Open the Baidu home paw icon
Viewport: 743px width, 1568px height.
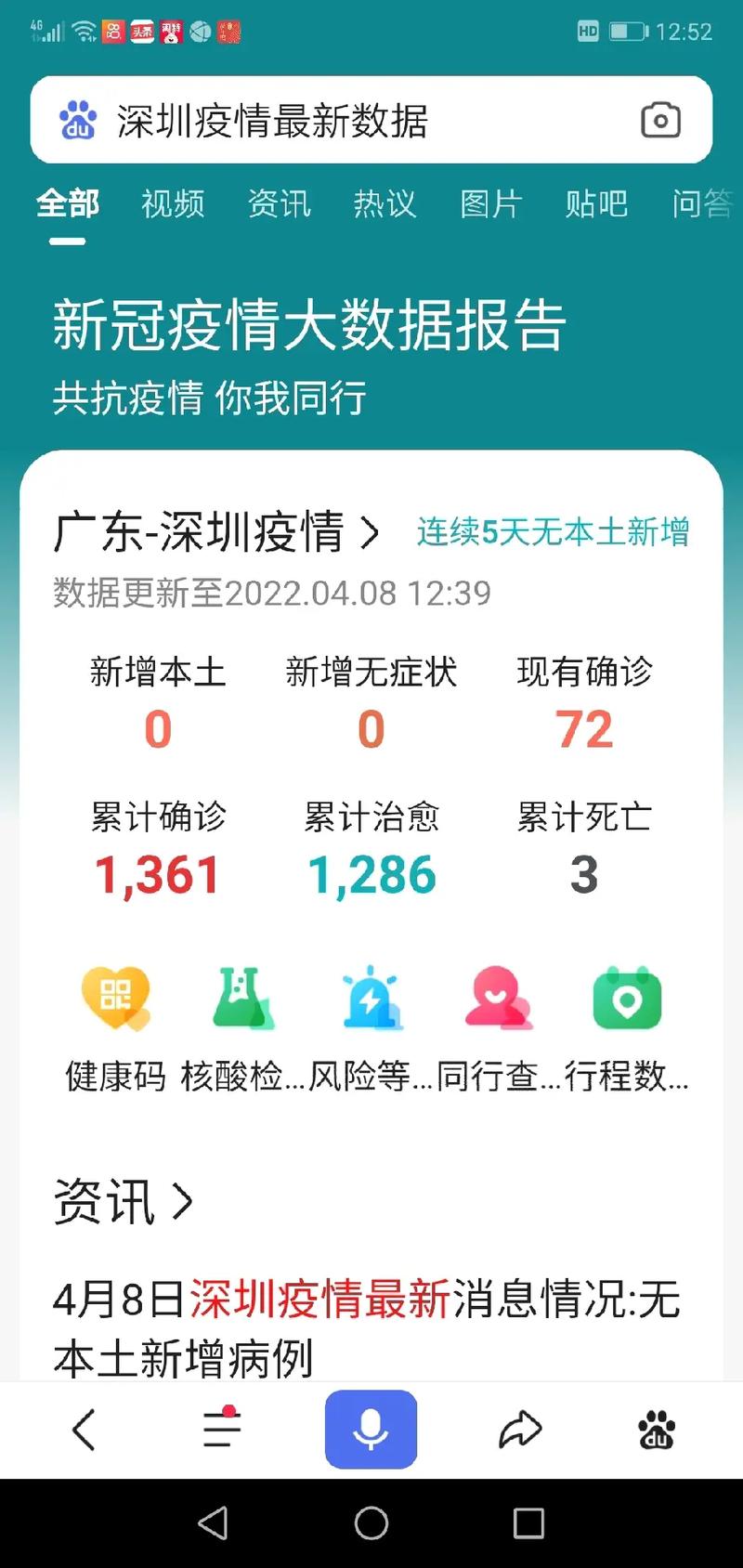[657, 1430]
